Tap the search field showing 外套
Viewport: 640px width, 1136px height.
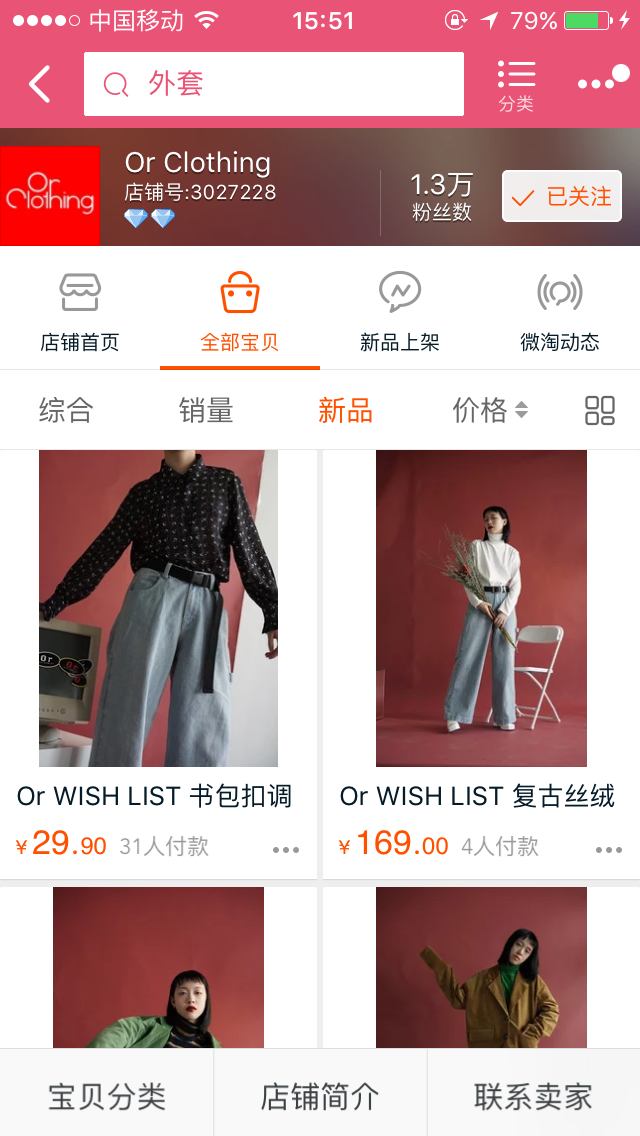click(273, 84)
